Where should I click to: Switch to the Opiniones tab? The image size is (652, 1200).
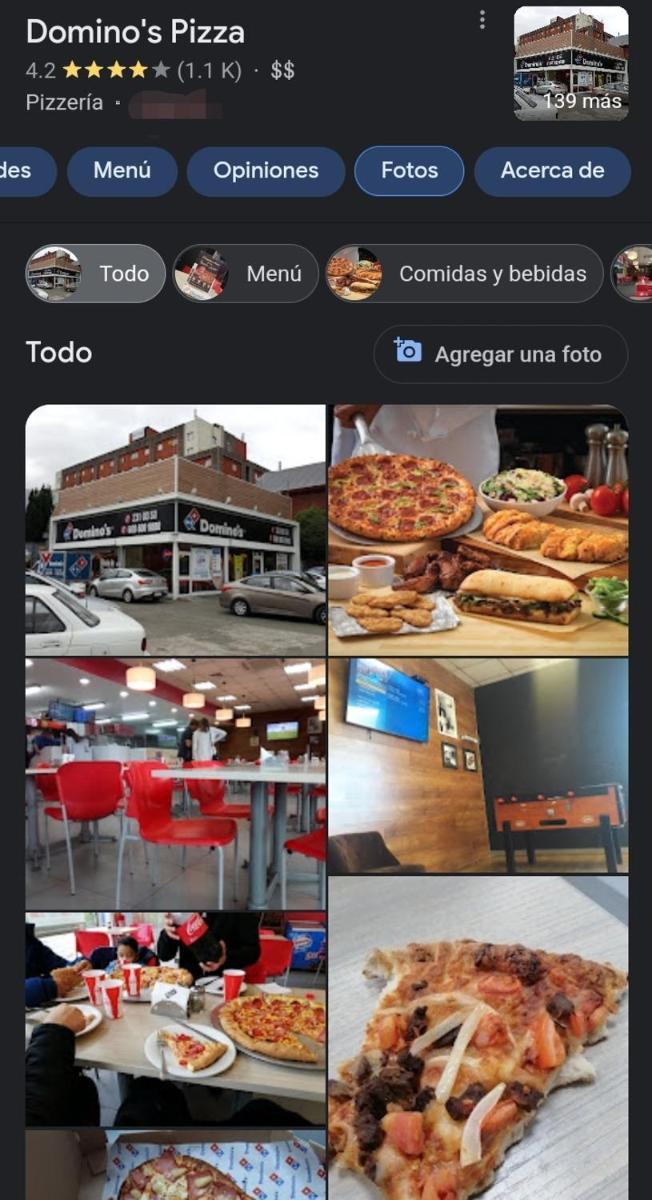click(x=265, y=171)
